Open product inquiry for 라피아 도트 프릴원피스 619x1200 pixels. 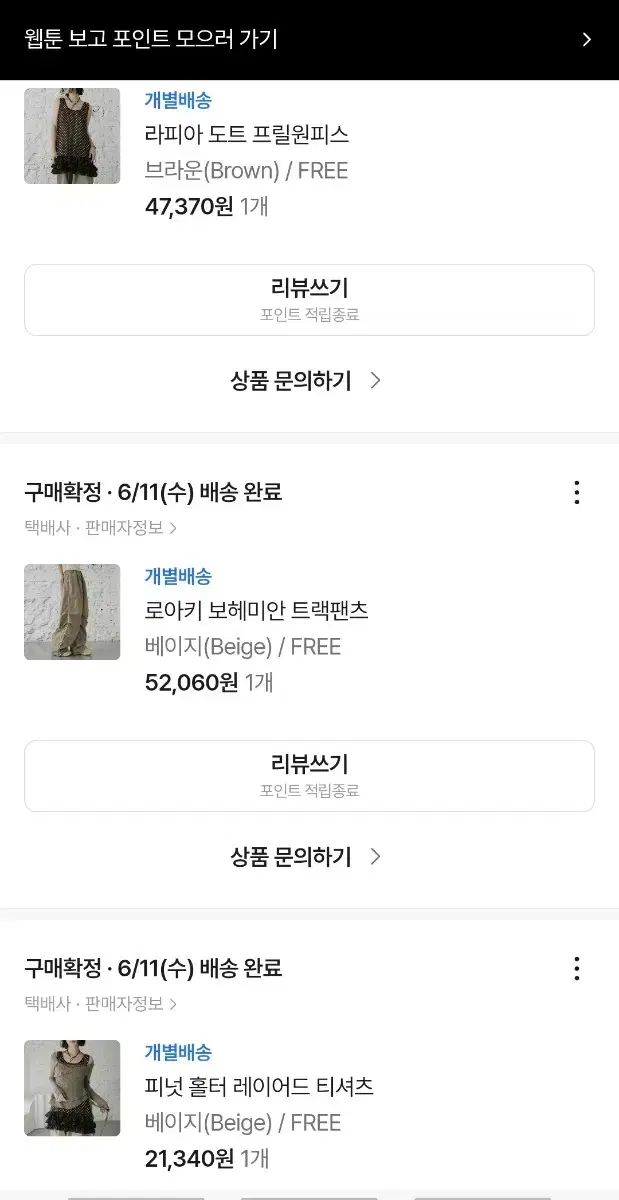(x=306, y=381)
